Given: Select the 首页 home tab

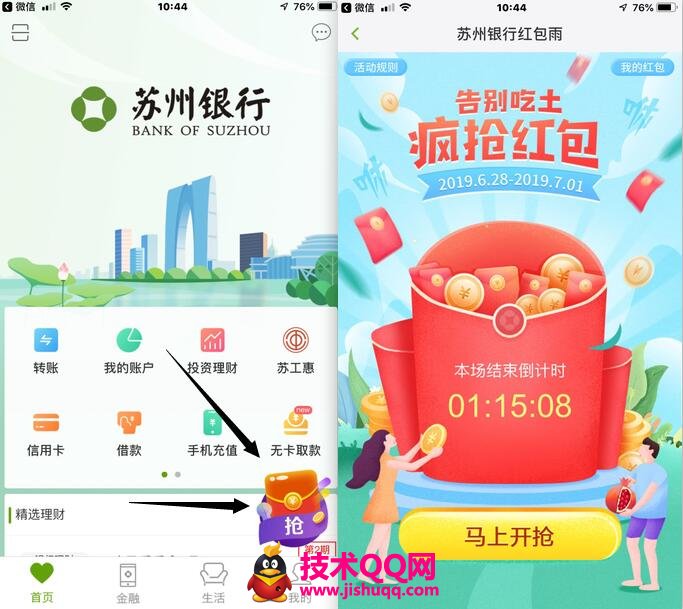Looking at the screenshot, I should pyautogui.click(x=42, y=582).
